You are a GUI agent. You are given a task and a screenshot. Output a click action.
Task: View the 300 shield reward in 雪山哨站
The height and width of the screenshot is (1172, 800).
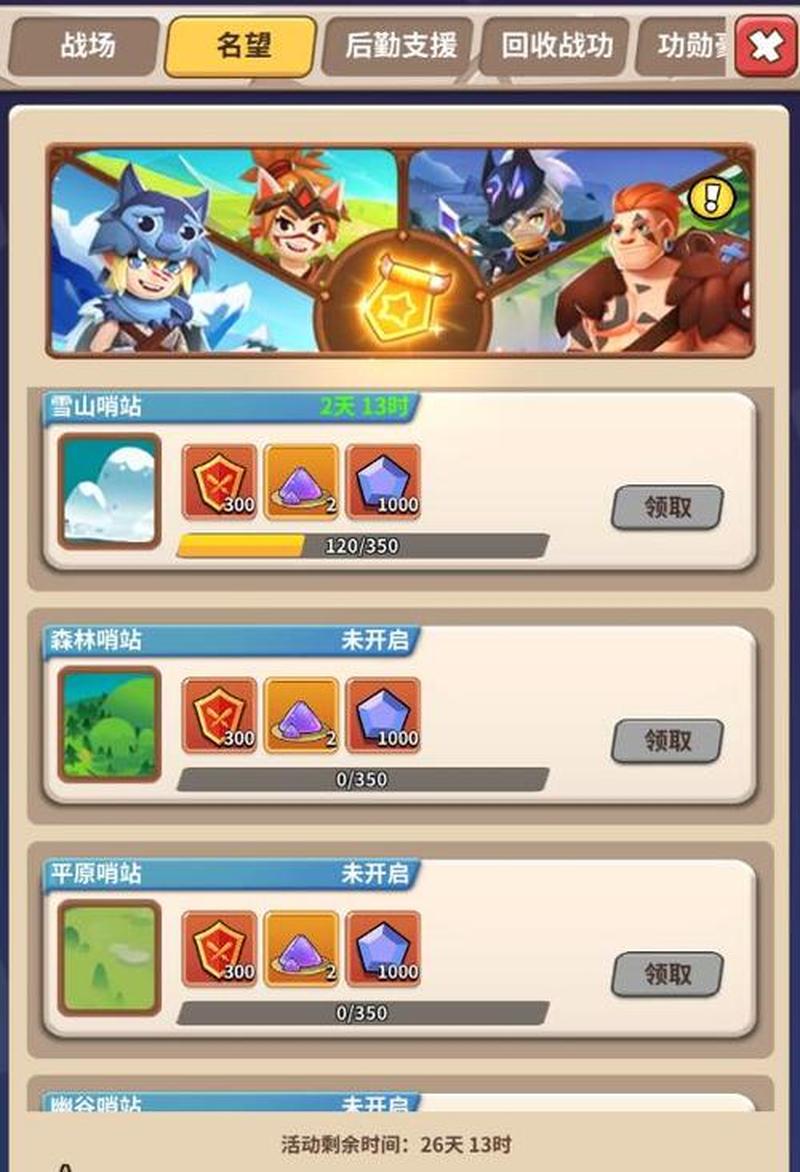click(219, 482)
